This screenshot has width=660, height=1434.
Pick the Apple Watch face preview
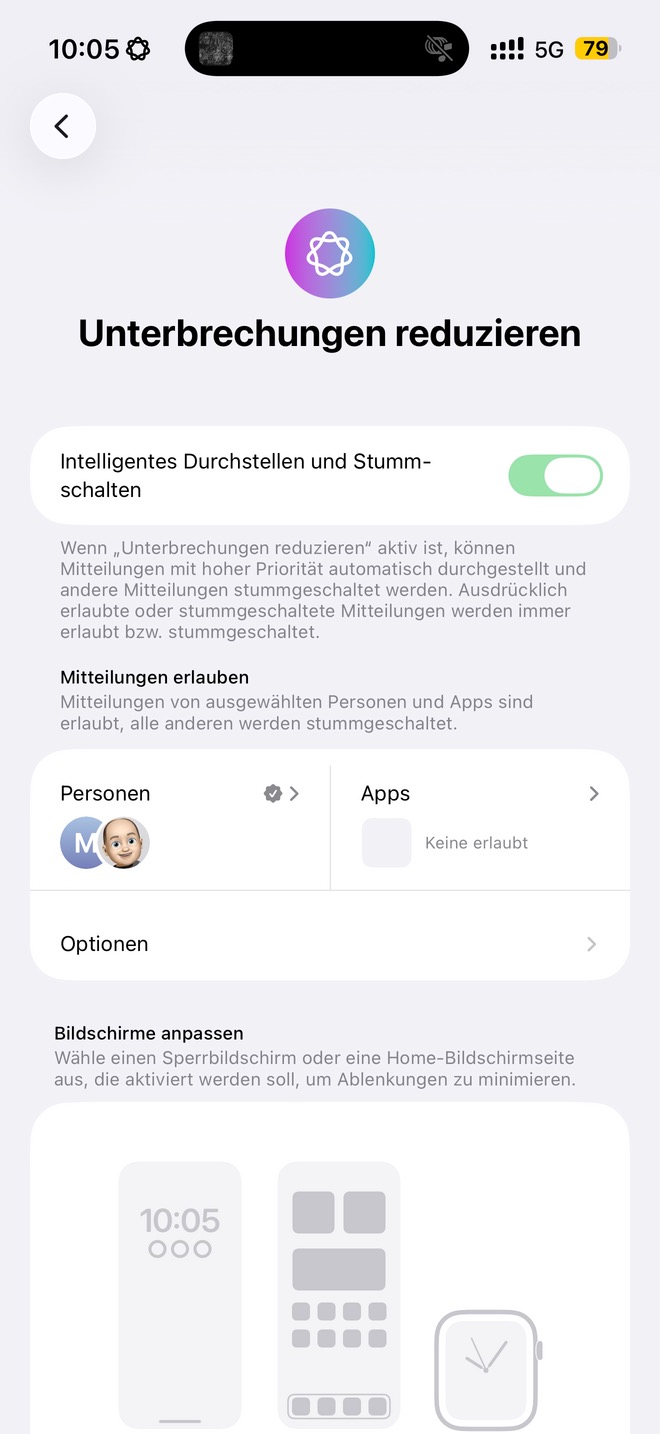(x=486, y=1369)
